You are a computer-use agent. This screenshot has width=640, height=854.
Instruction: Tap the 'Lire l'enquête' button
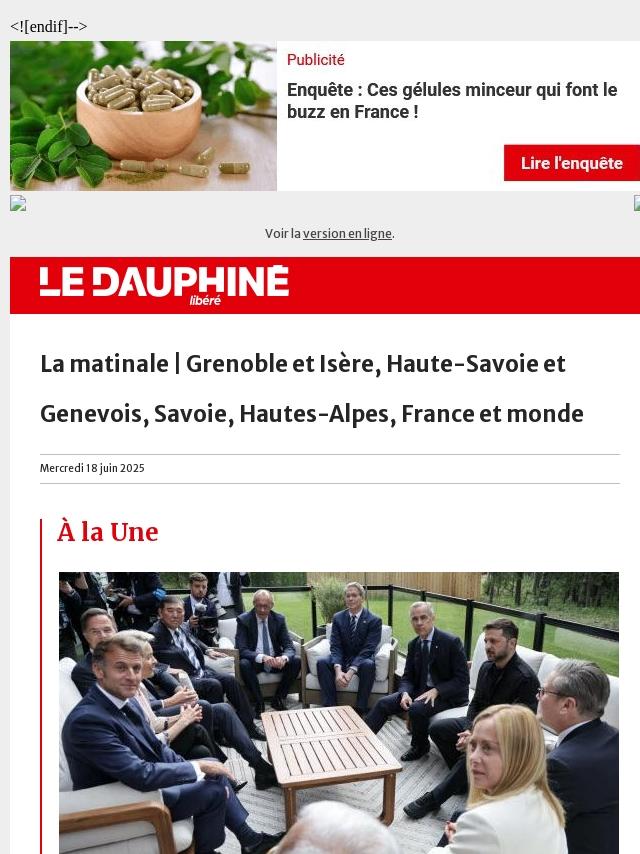point(571,163)
